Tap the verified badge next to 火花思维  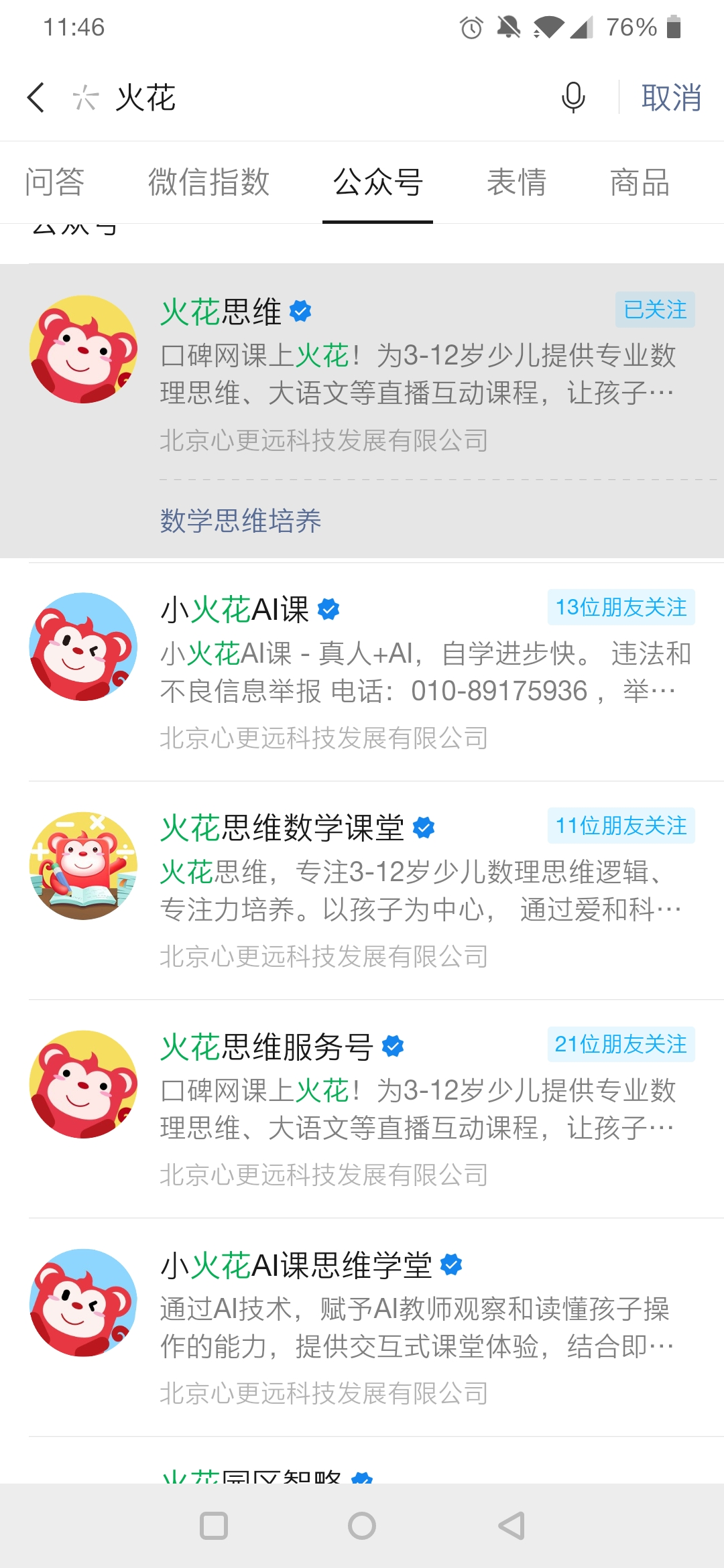tap(300, 310)
